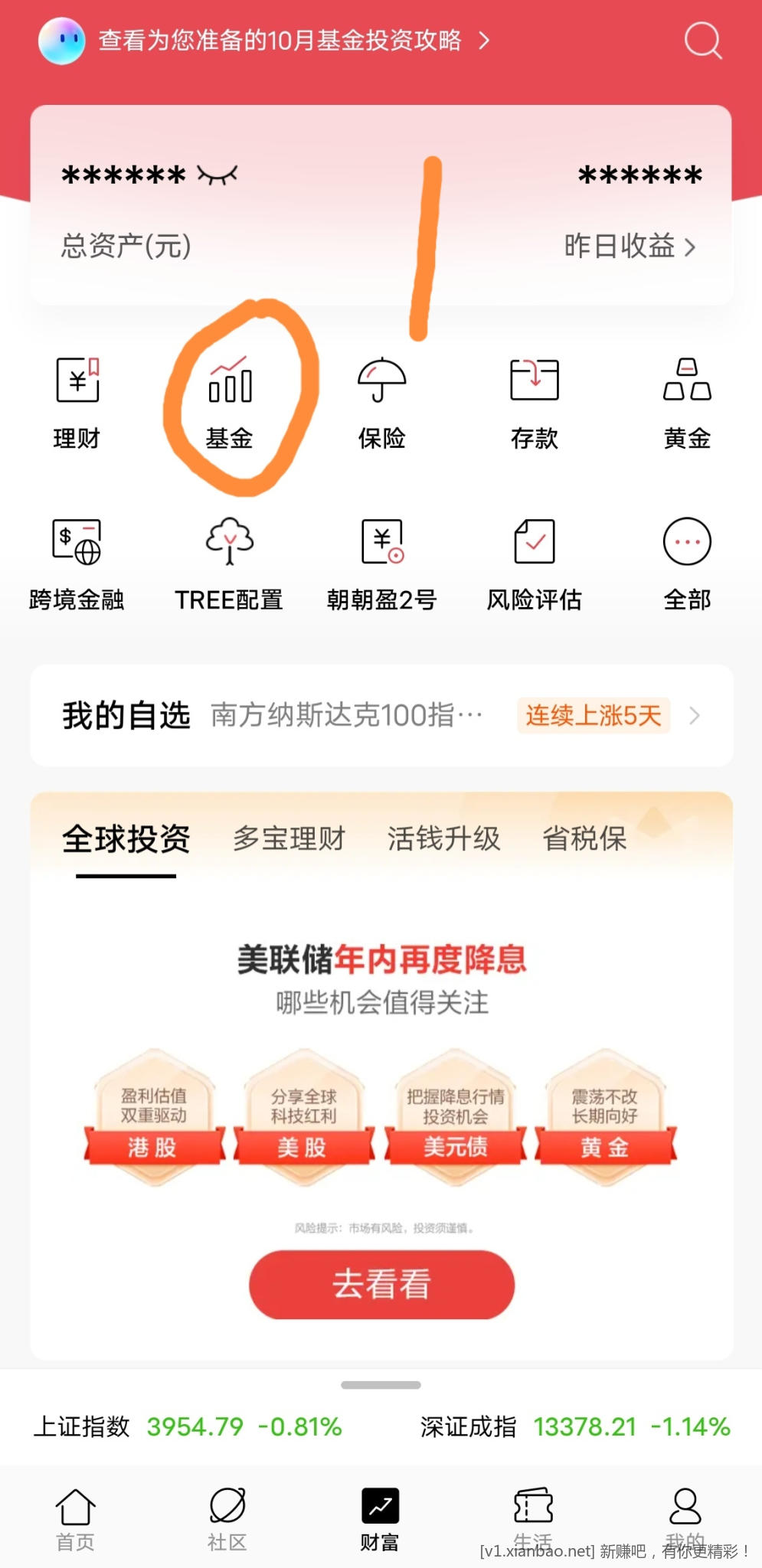Switch to the 活钱升级 tab
762x1568 pixels.
point(444,838)
